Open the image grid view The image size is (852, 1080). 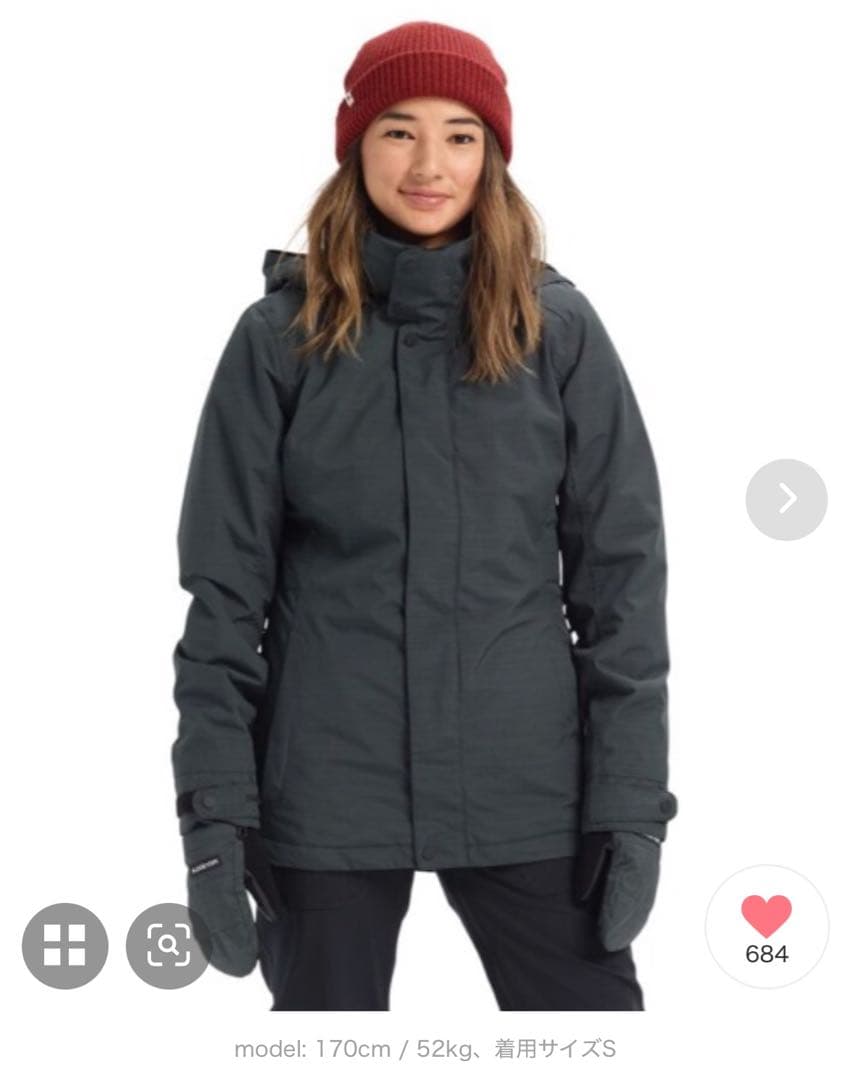point(64,945)
